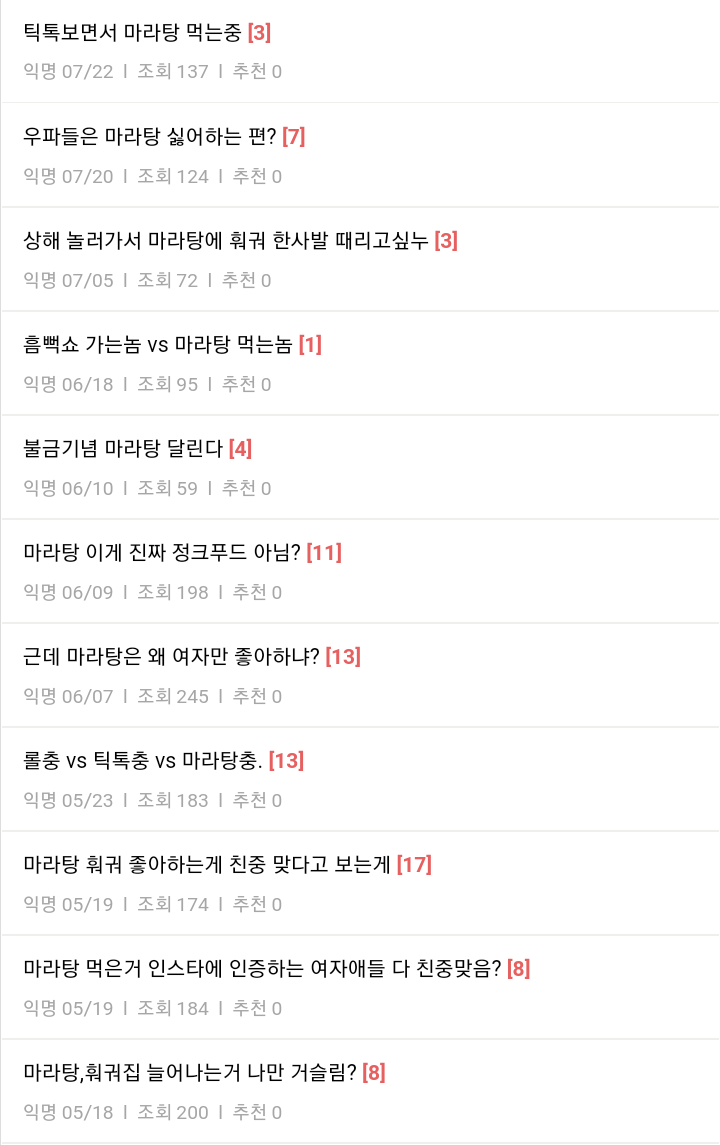Open post '마라탕 이게 진짜 정크푸드 아님?'
The height and width of the screenshot is (1145, 720).
coord(162,553)
